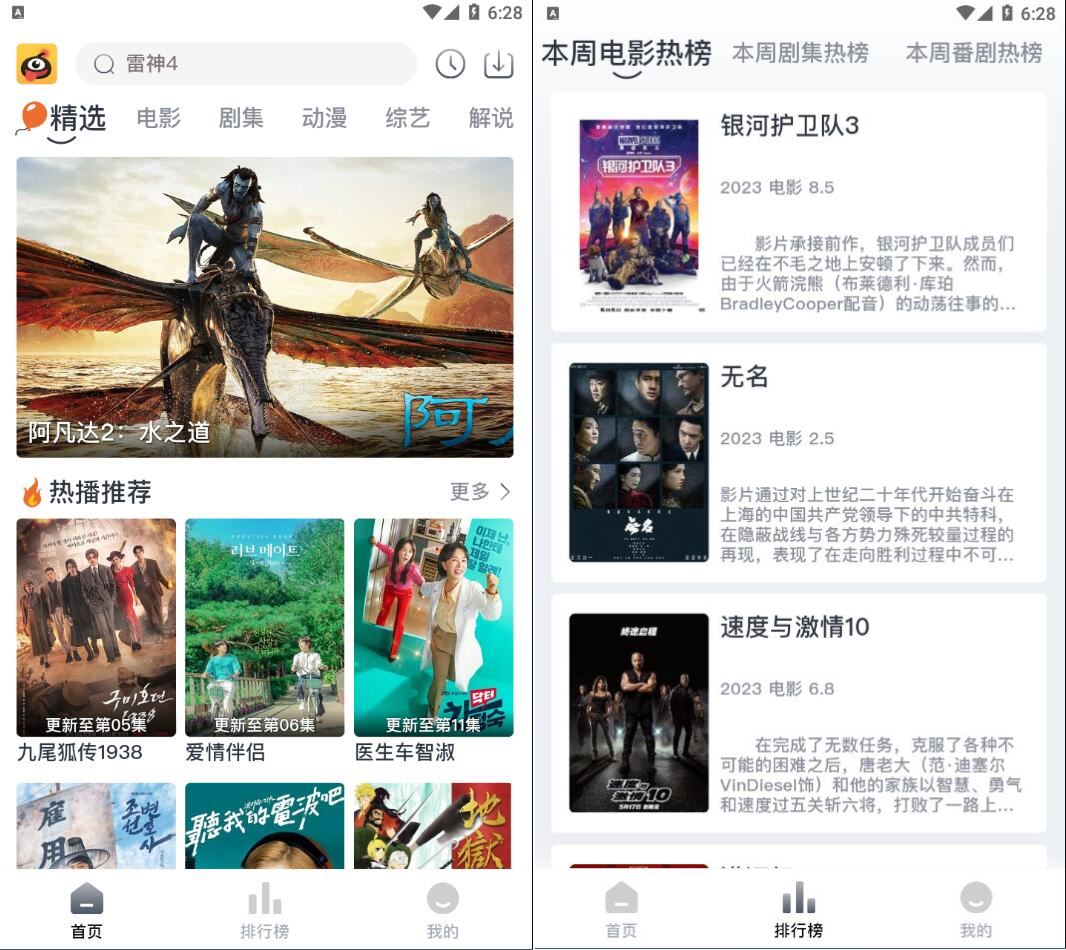
Task: Open 银河护卫队3 in the movie ranking
Action: [x=798, y=212]
